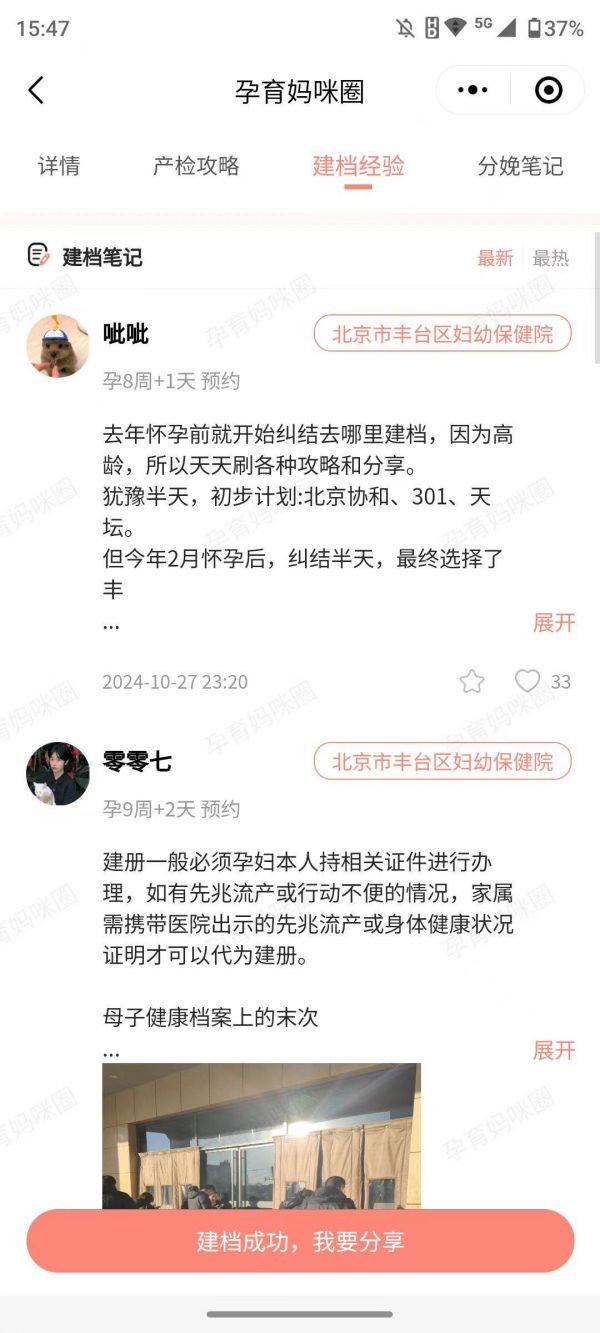Switch to the 分娩笔记 tab
The width and height of the screenshot is (600, 1333).
pyautogui.click(x=520, y=166)
